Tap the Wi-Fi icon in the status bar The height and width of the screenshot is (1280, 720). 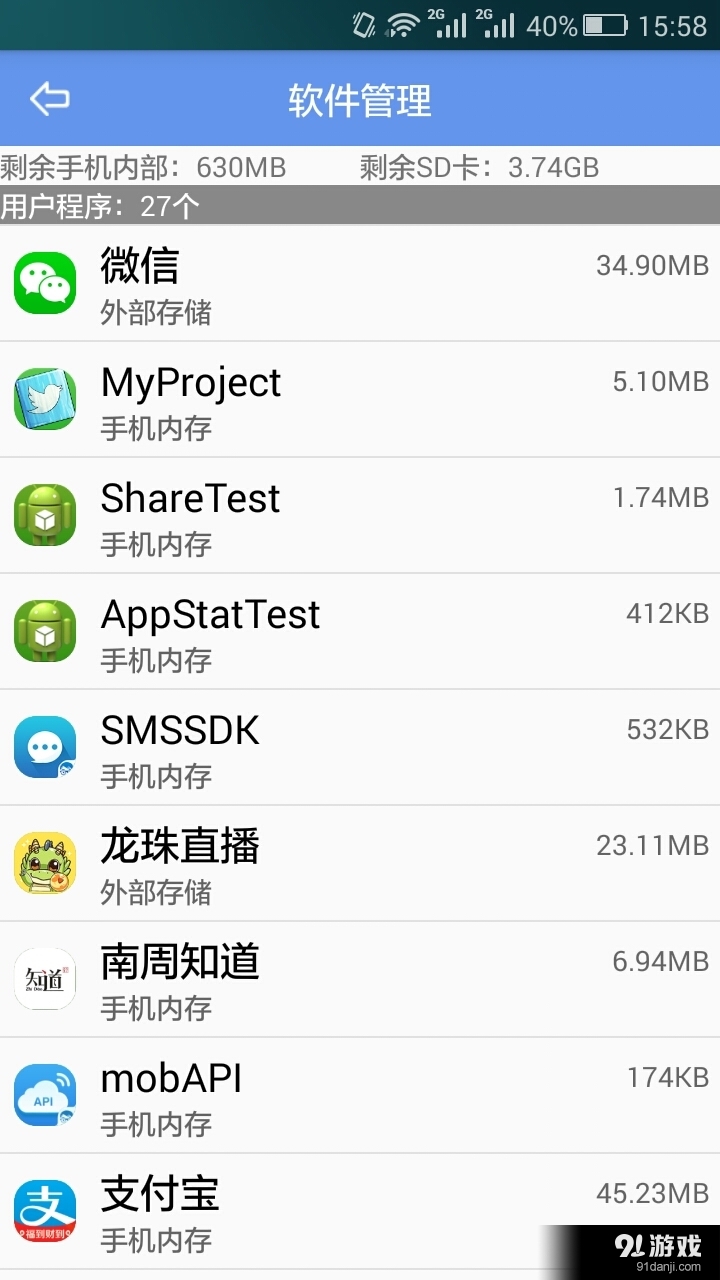coord(400,24)
